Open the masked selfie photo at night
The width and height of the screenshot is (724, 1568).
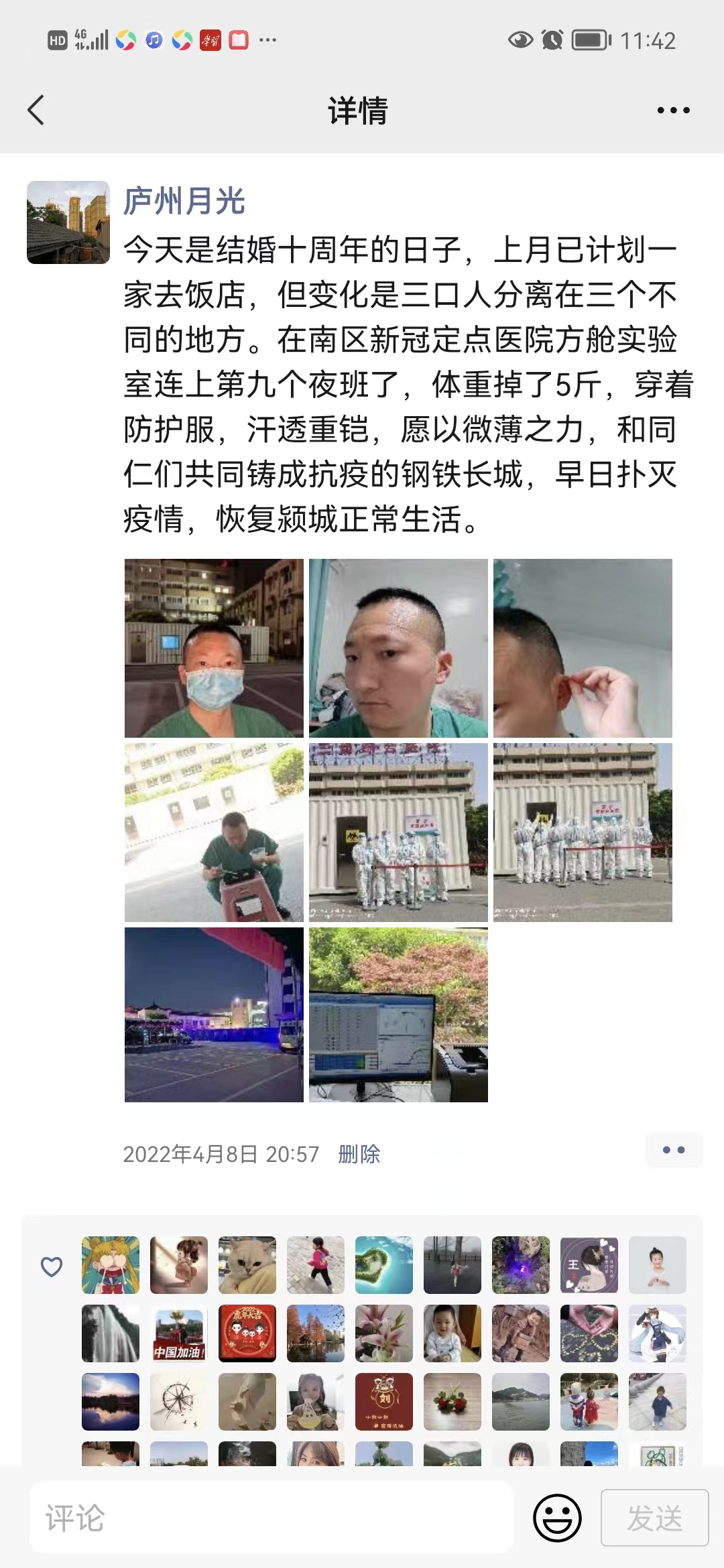[x=214, y=648]
